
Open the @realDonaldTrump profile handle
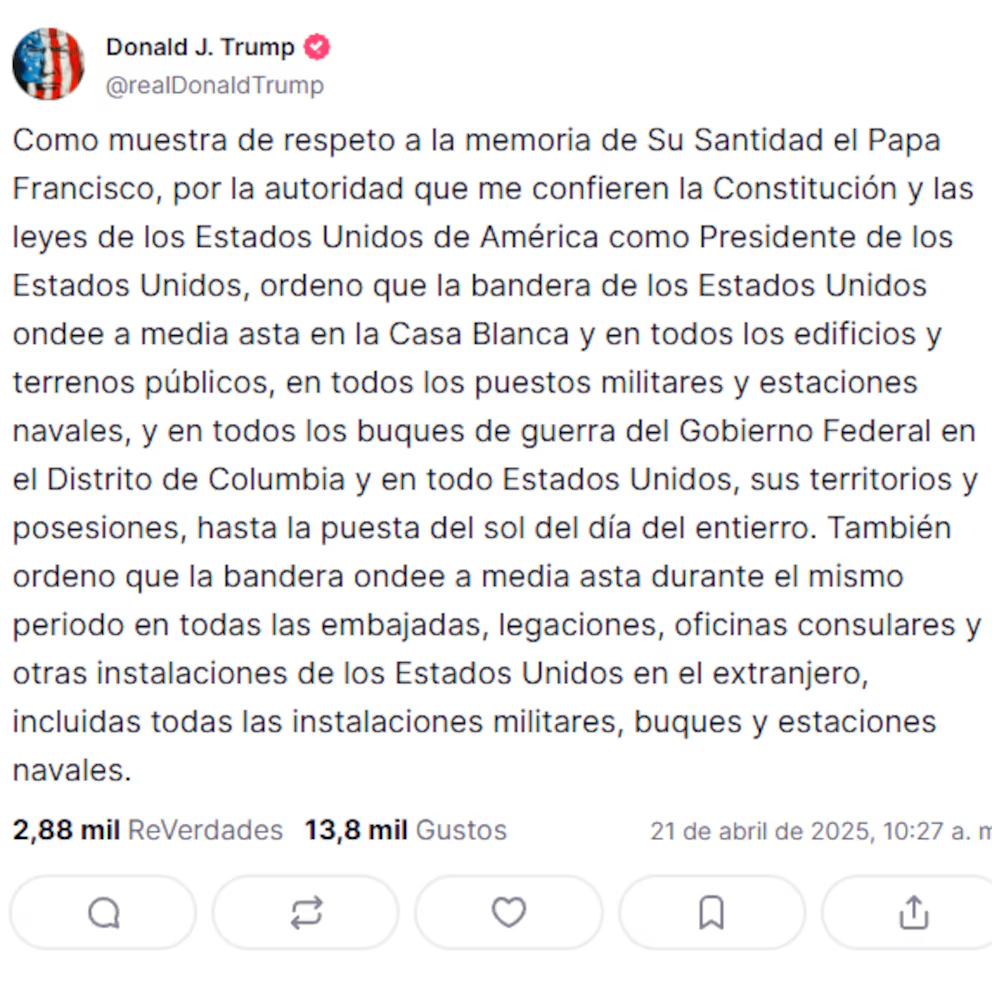[x=214, y=86]
